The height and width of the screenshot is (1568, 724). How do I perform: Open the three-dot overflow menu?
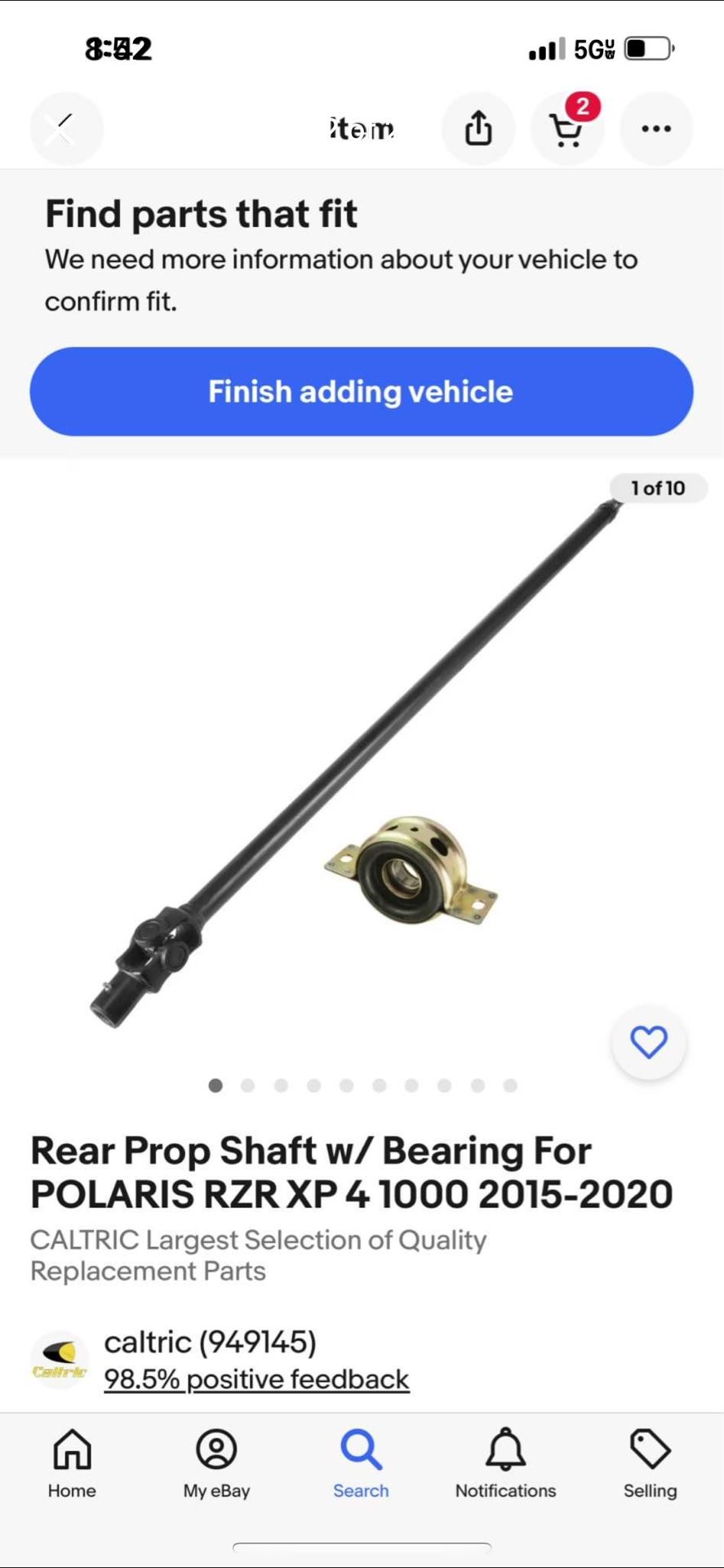point(656,129)
